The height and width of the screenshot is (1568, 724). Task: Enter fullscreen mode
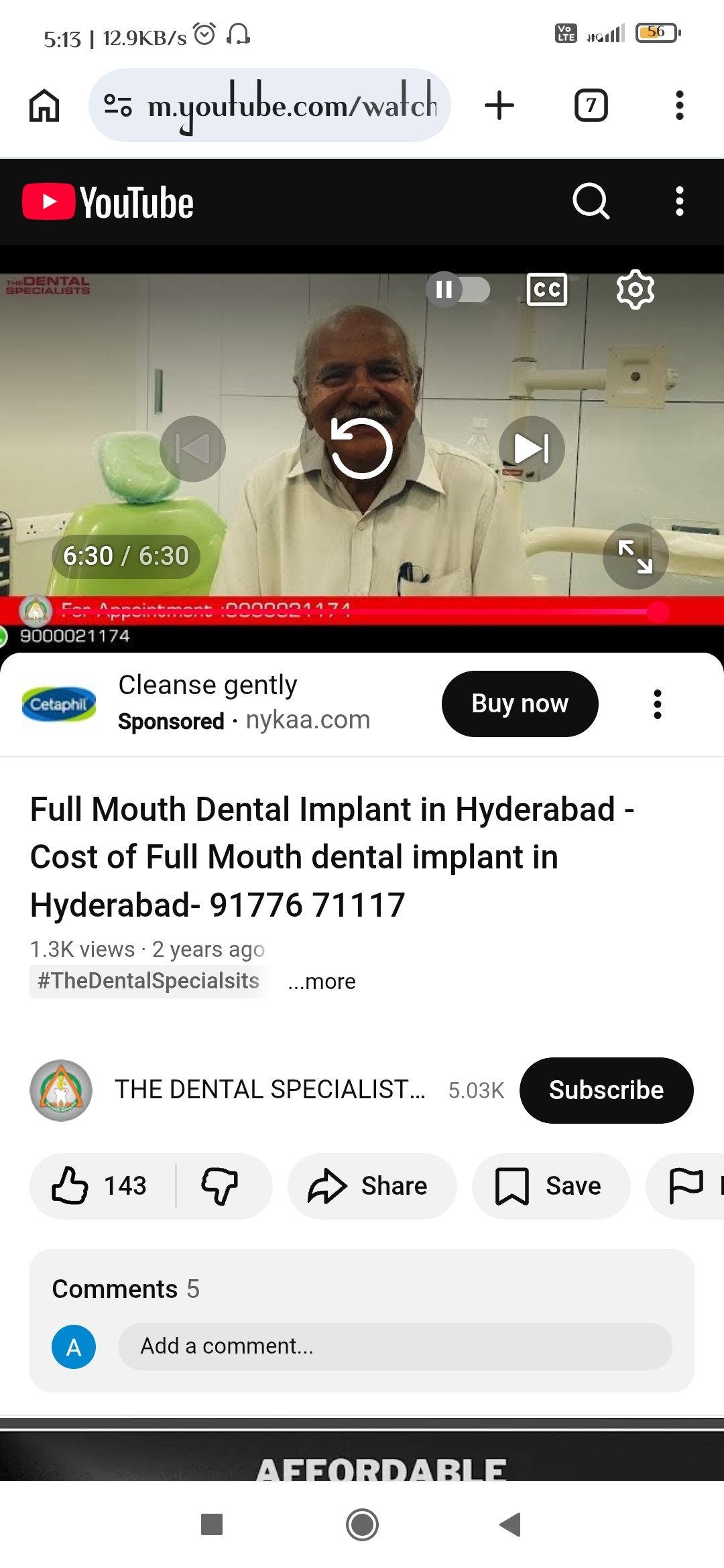click(636, 556)
